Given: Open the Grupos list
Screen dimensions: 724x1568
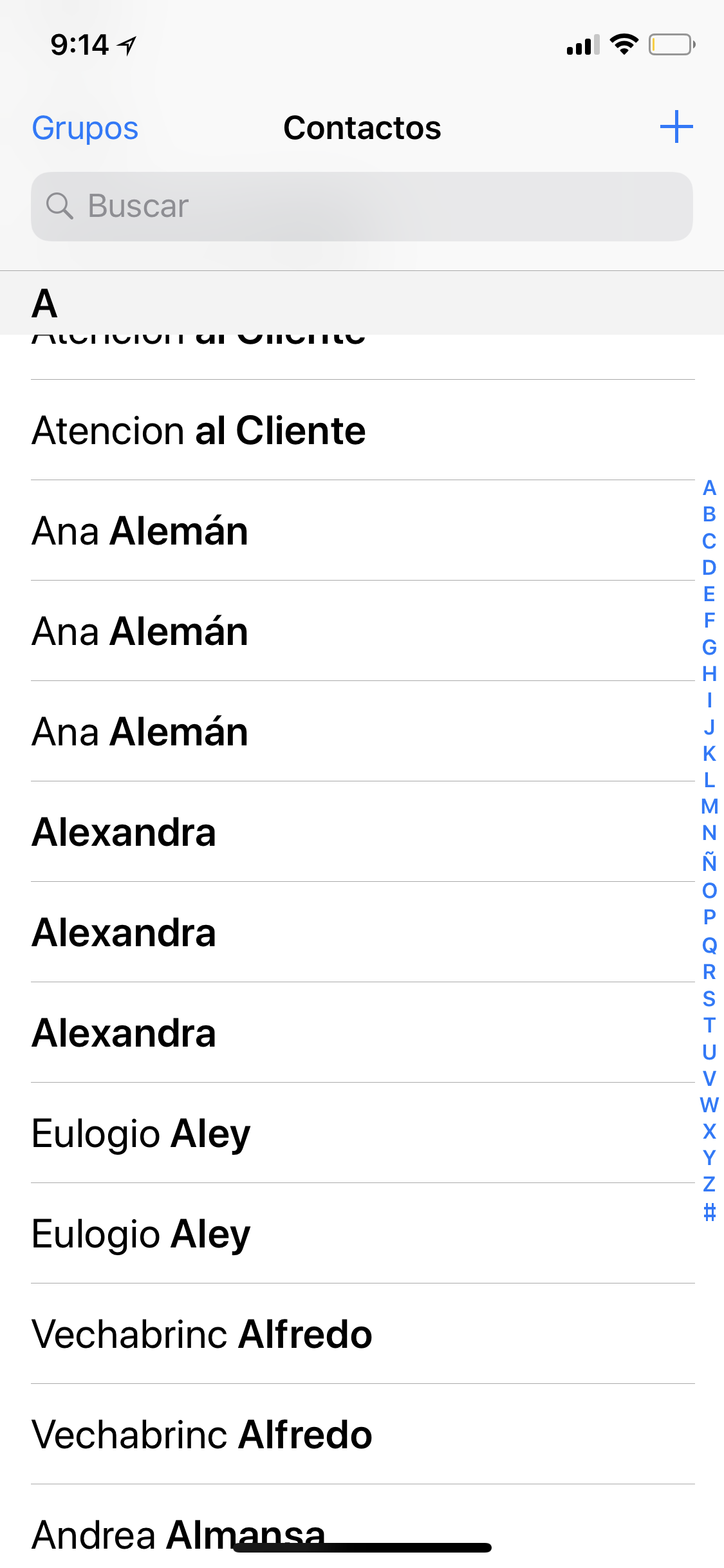Looking at the screenshot, I should click(x=85, y=128).
